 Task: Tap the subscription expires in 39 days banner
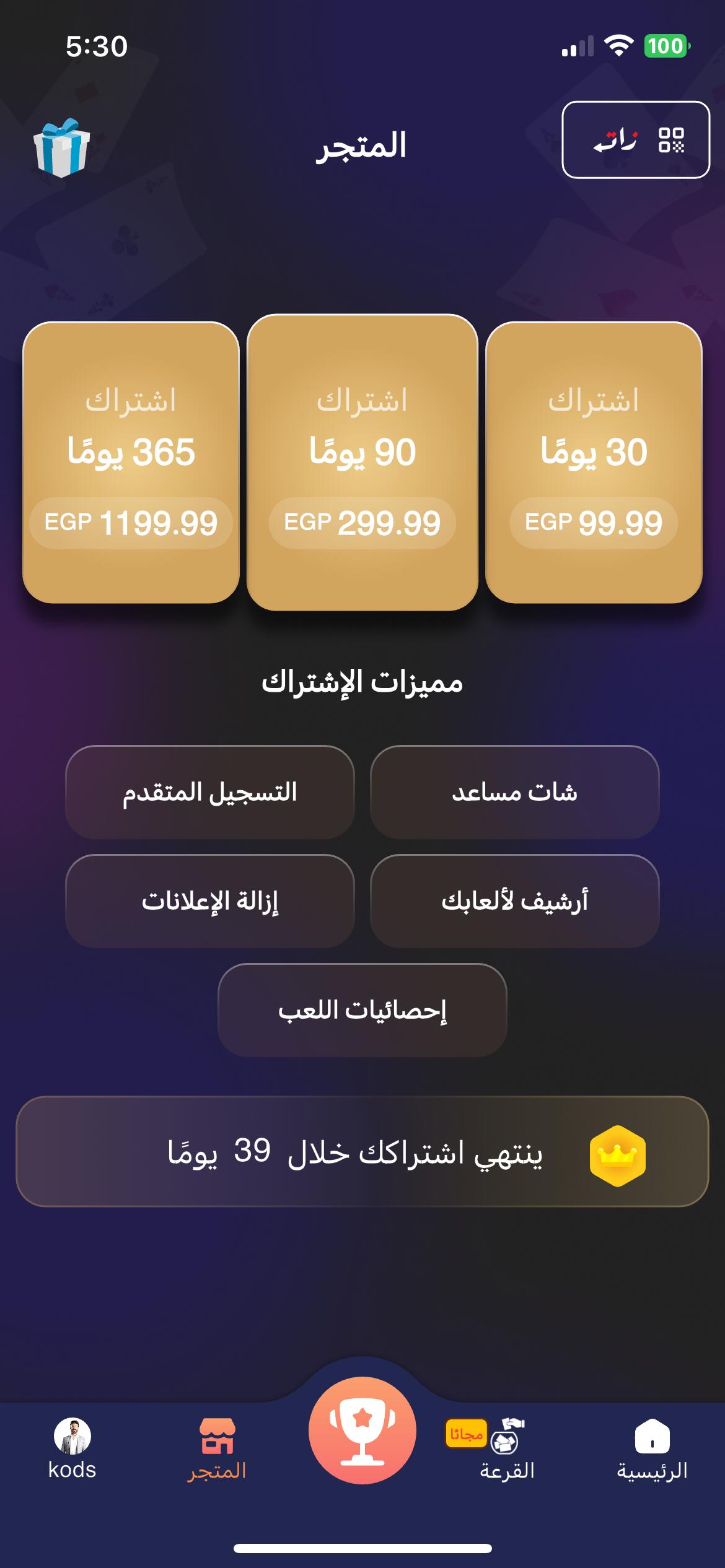pyautogui.click(x=362, y=1152)
